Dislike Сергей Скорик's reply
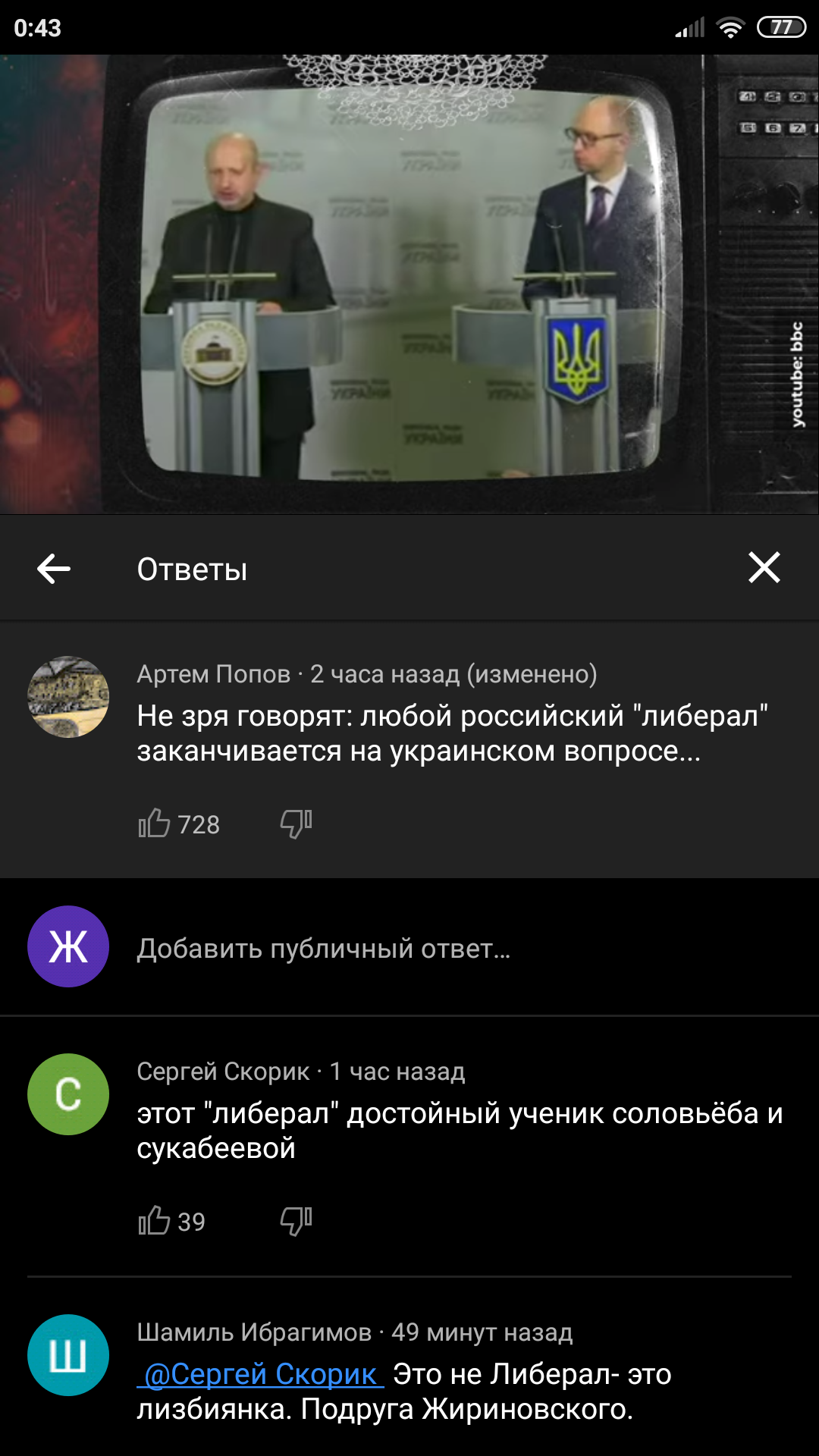819x1456 pixels. point(297,1221)
